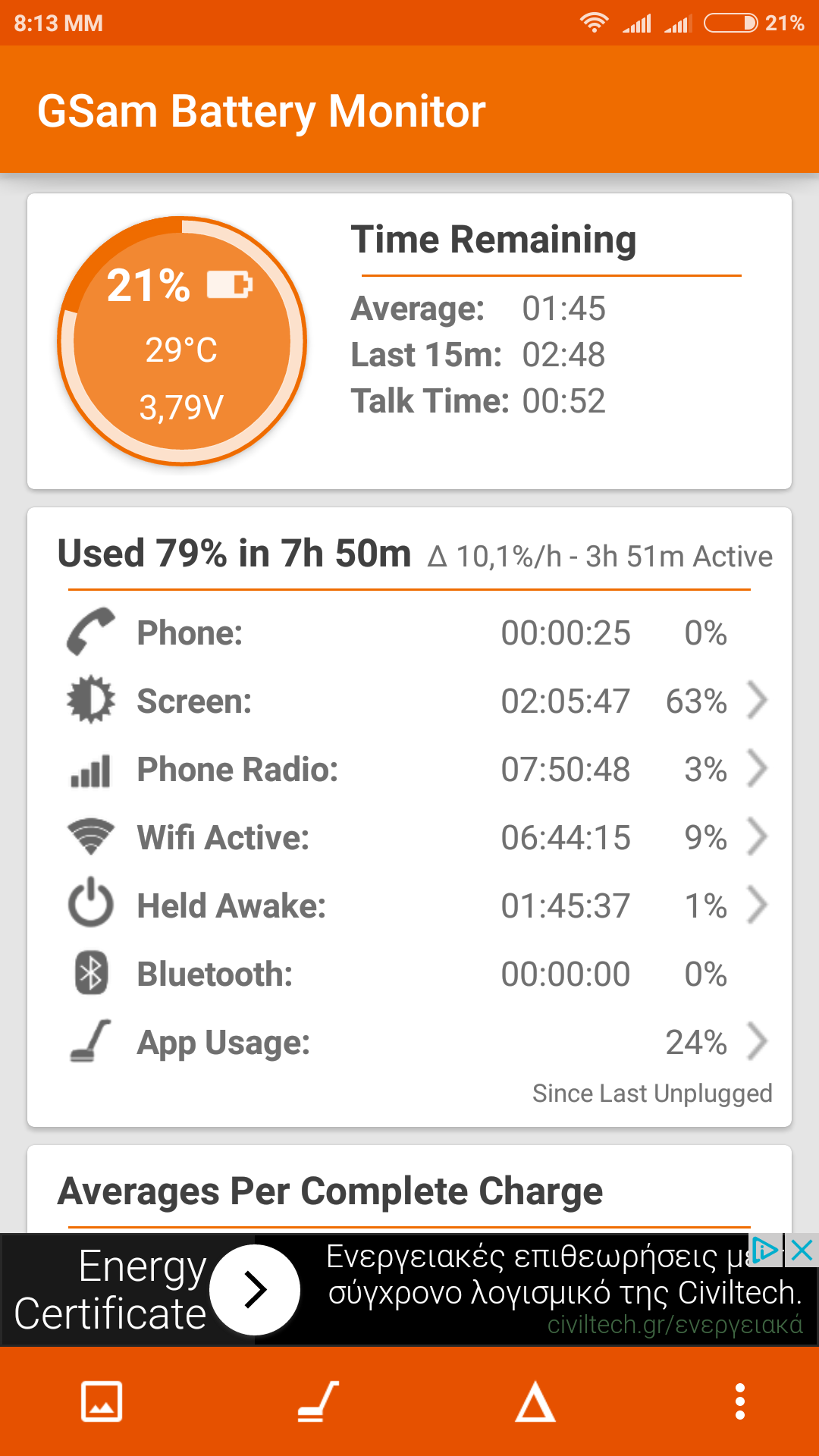Image resolution: width=819 pixels, height=1456 pixels.
Task: Open the Screen usage details row
Action: 417,701
